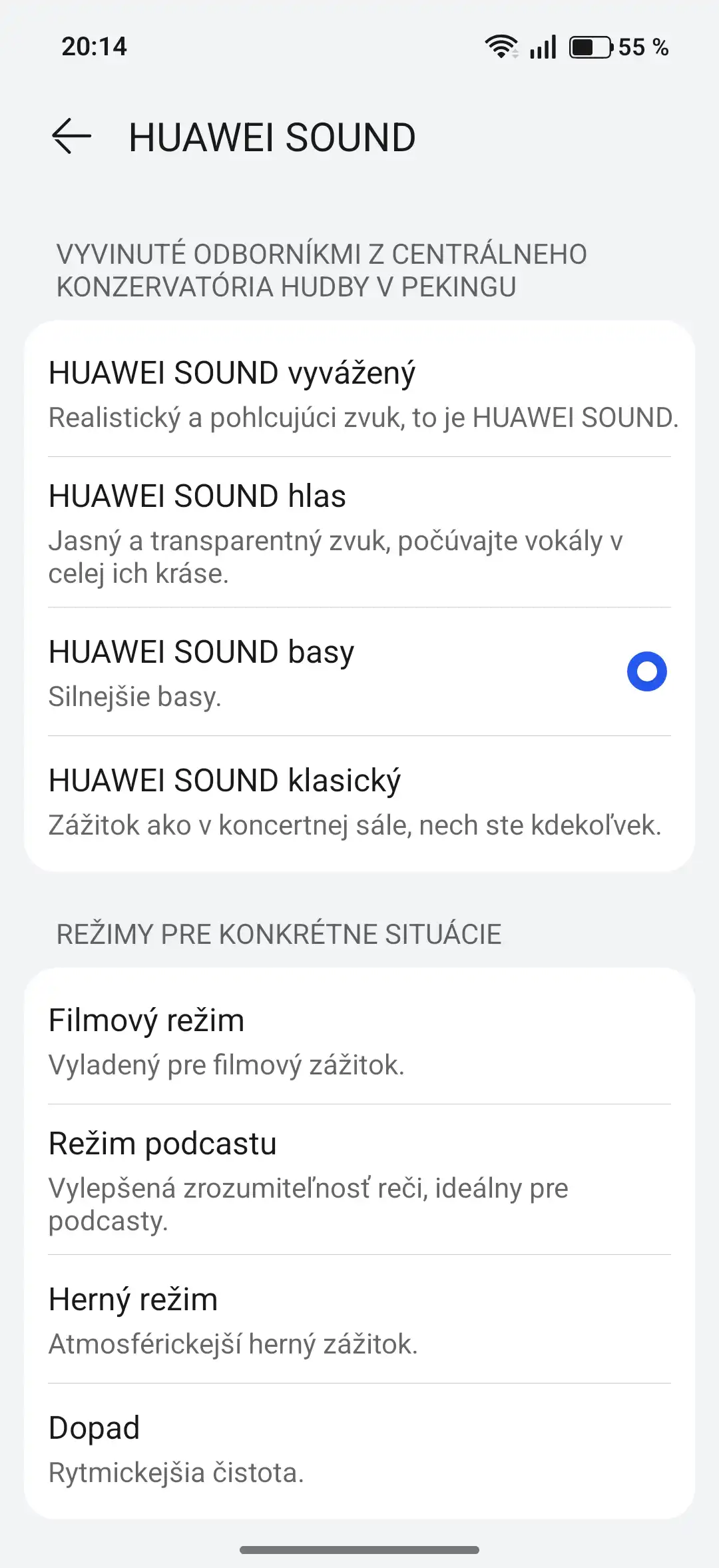Enable Filmový režim sound mode

pos(359,1041)
